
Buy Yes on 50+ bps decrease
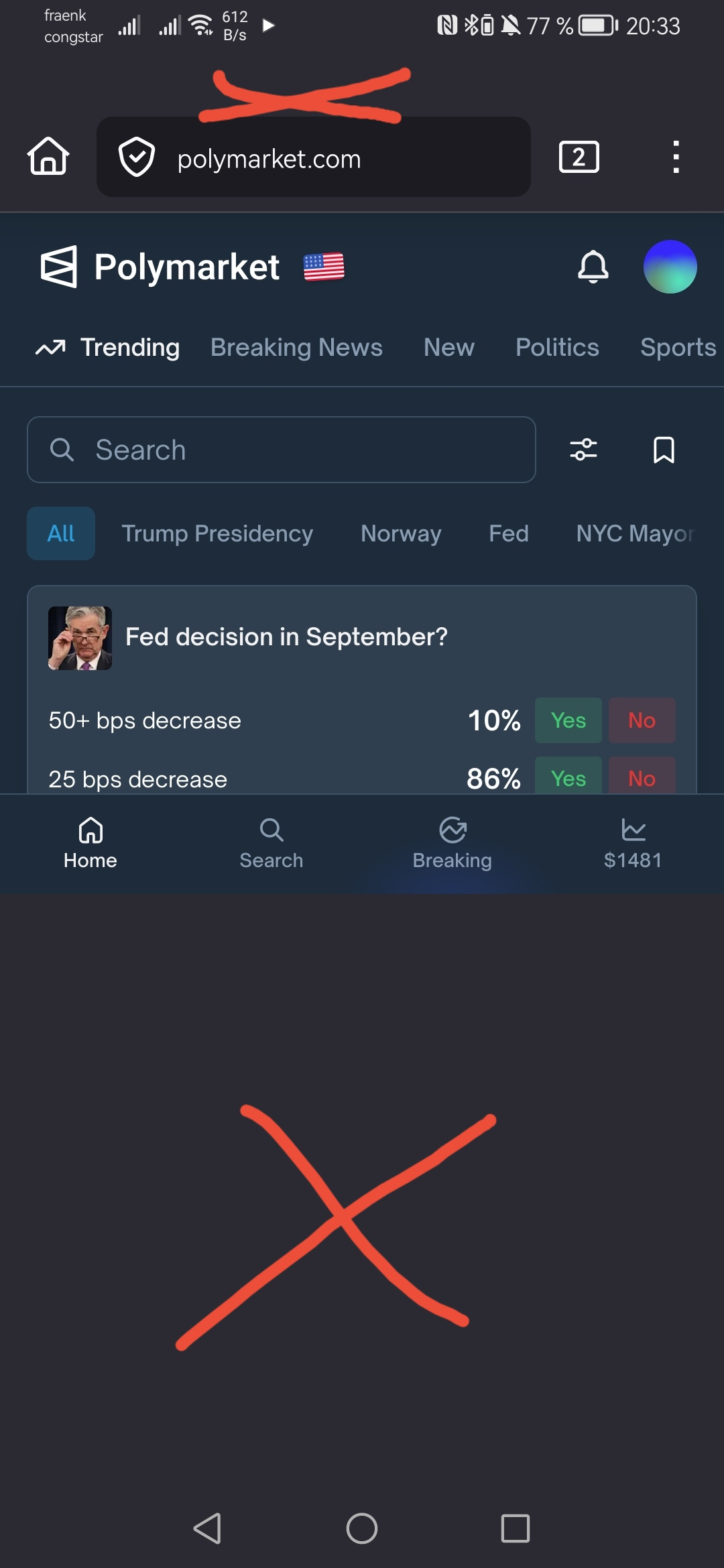[x=568, y=720]
